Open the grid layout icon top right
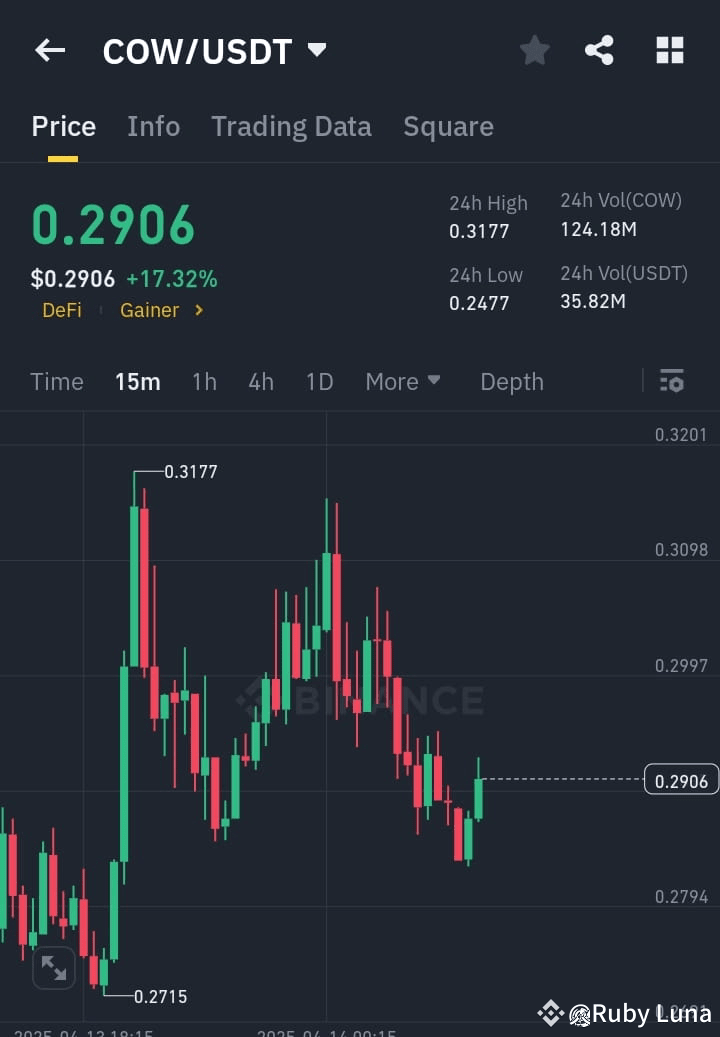This screenshot has height=1037, width=720. pos(668,50)
